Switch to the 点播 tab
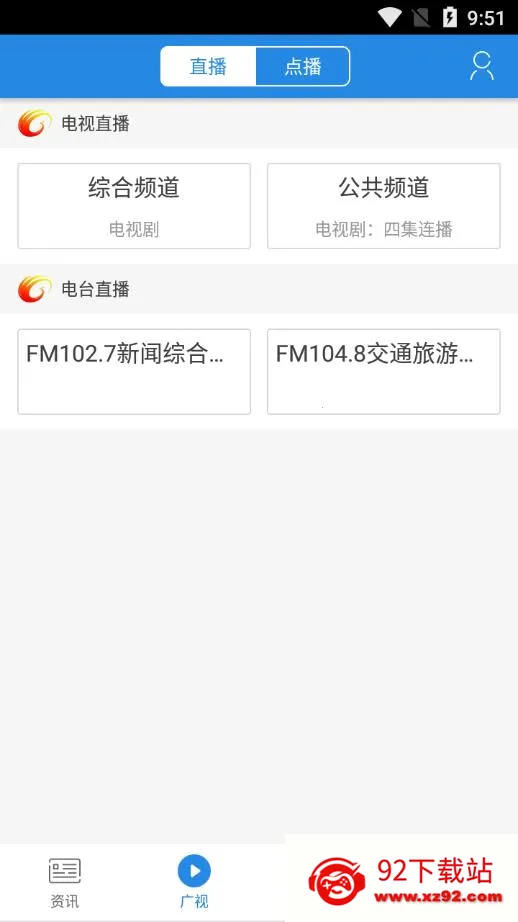Viewport: 518px width, 922px height. (303, 66)
